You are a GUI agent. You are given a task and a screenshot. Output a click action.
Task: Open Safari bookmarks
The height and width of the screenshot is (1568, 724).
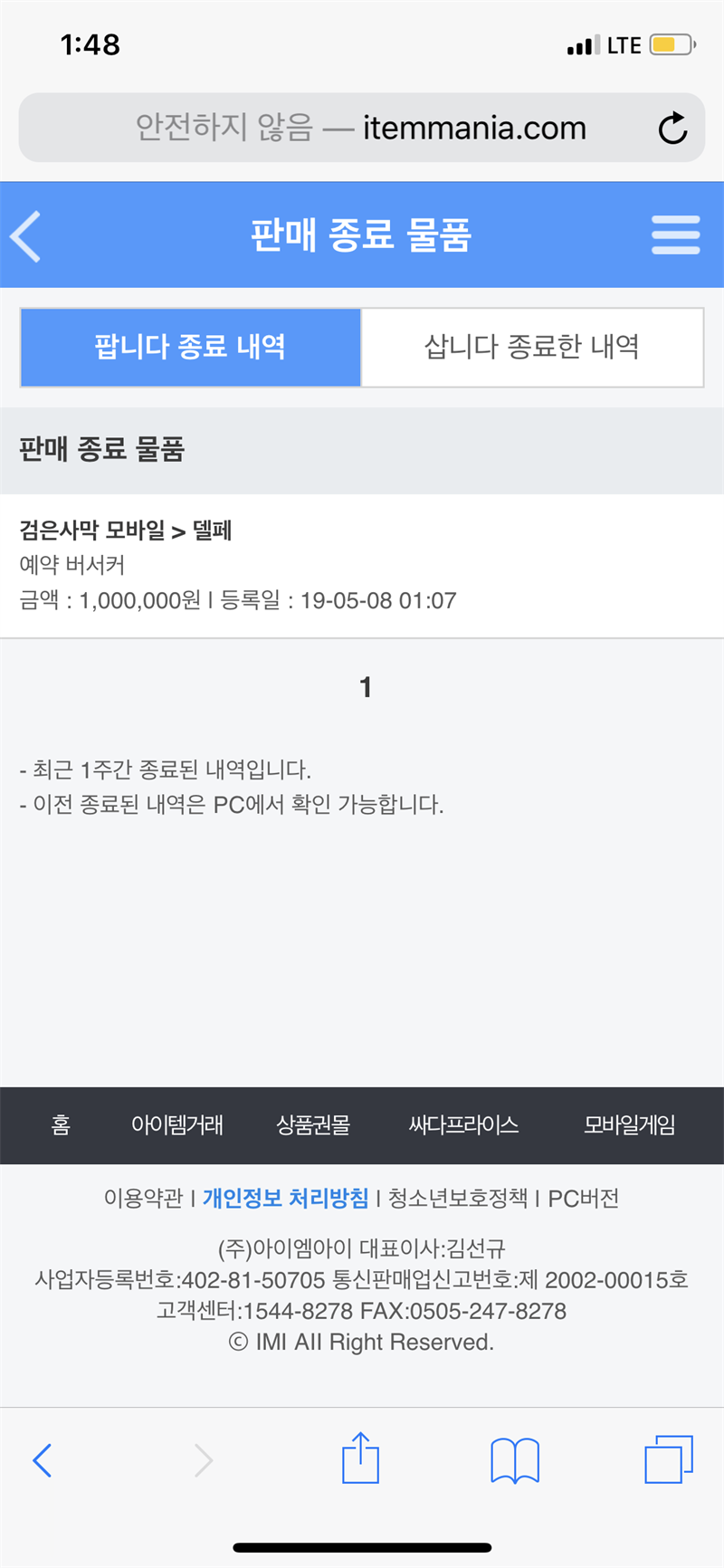(x=514, y=1460)
